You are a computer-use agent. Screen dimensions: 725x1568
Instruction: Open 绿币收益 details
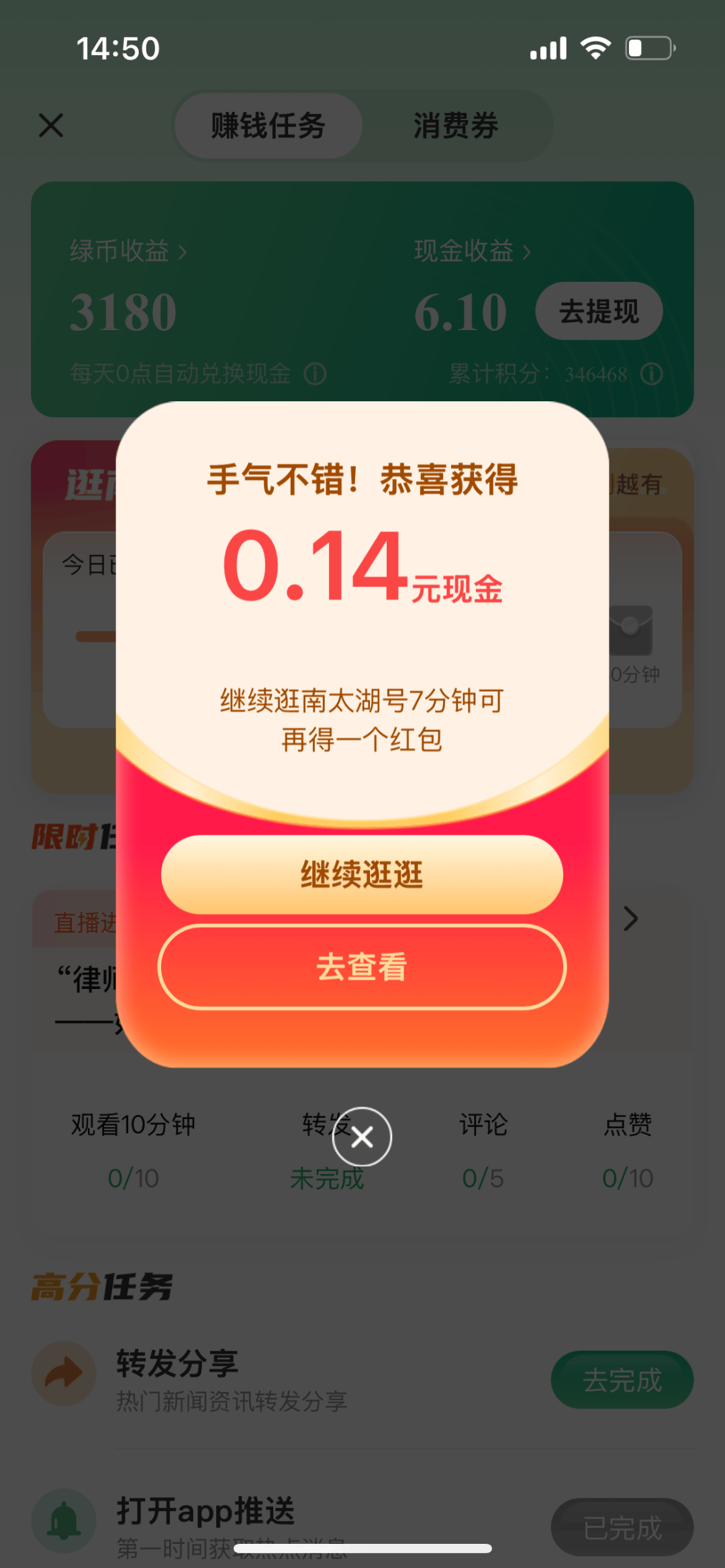tap(128, 252)
